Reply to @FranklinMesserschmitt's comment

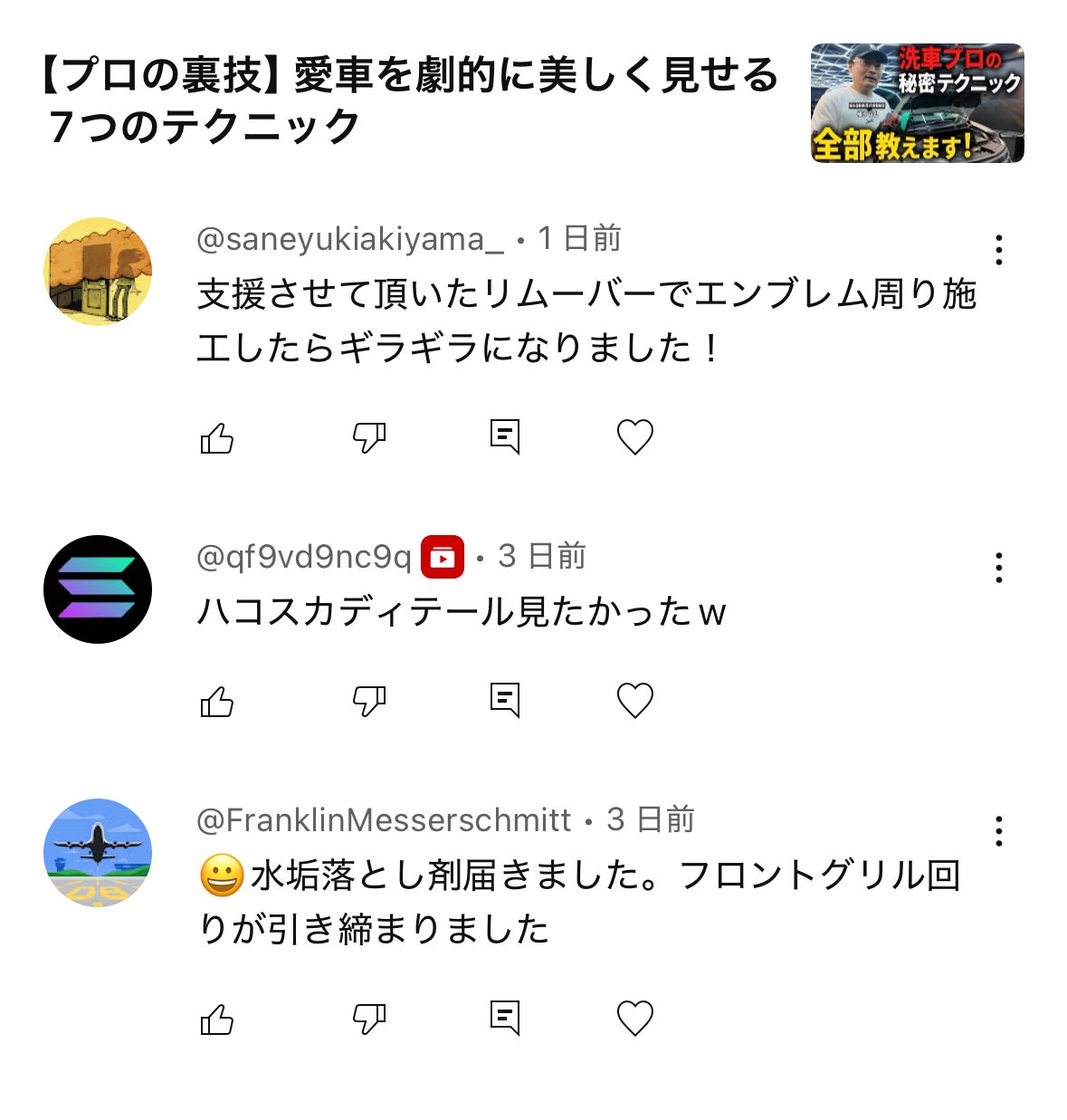click(x=505, y=1019)
